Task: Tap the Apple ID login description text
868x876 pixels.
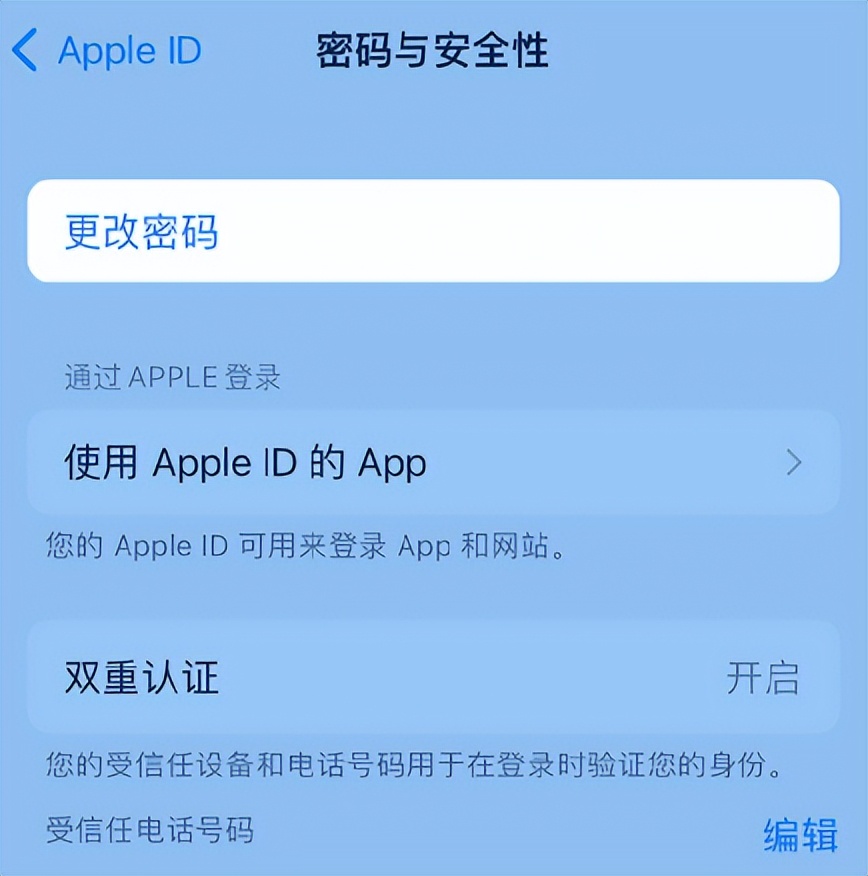Action: click(x=300, y=546)
